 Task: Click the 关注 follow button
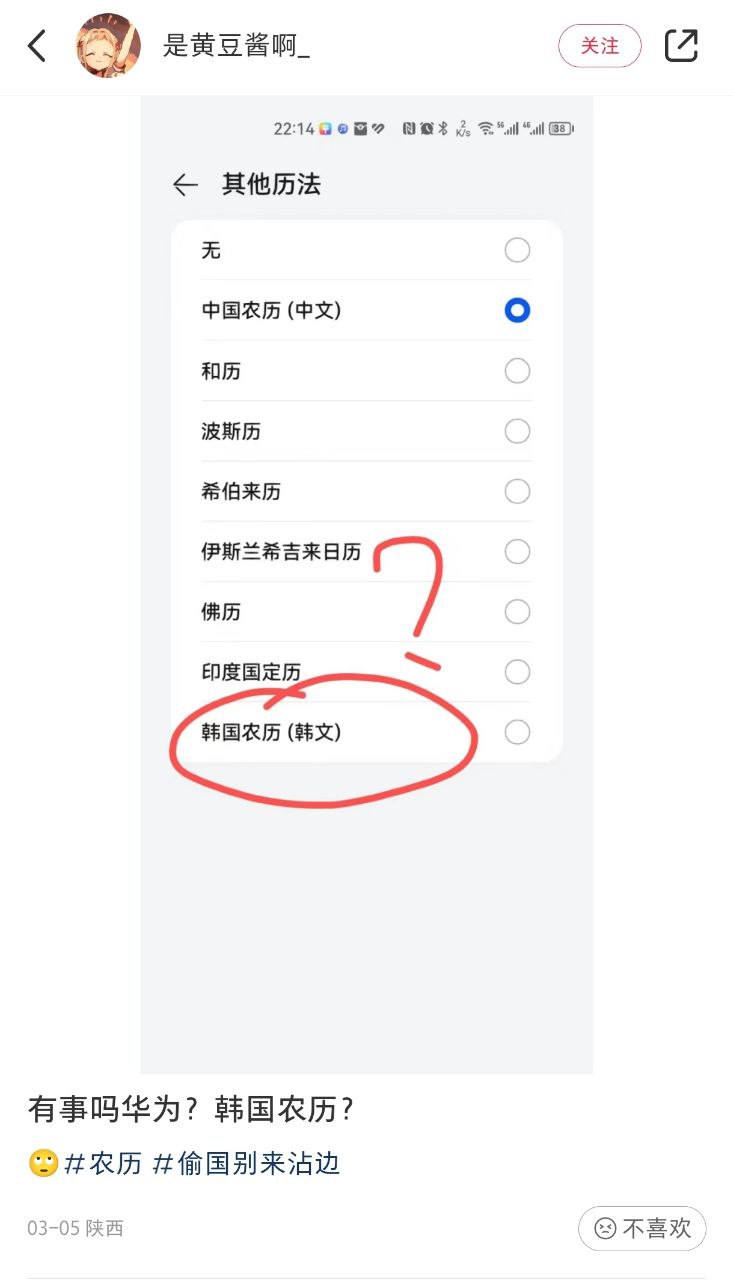coord(599,45)
